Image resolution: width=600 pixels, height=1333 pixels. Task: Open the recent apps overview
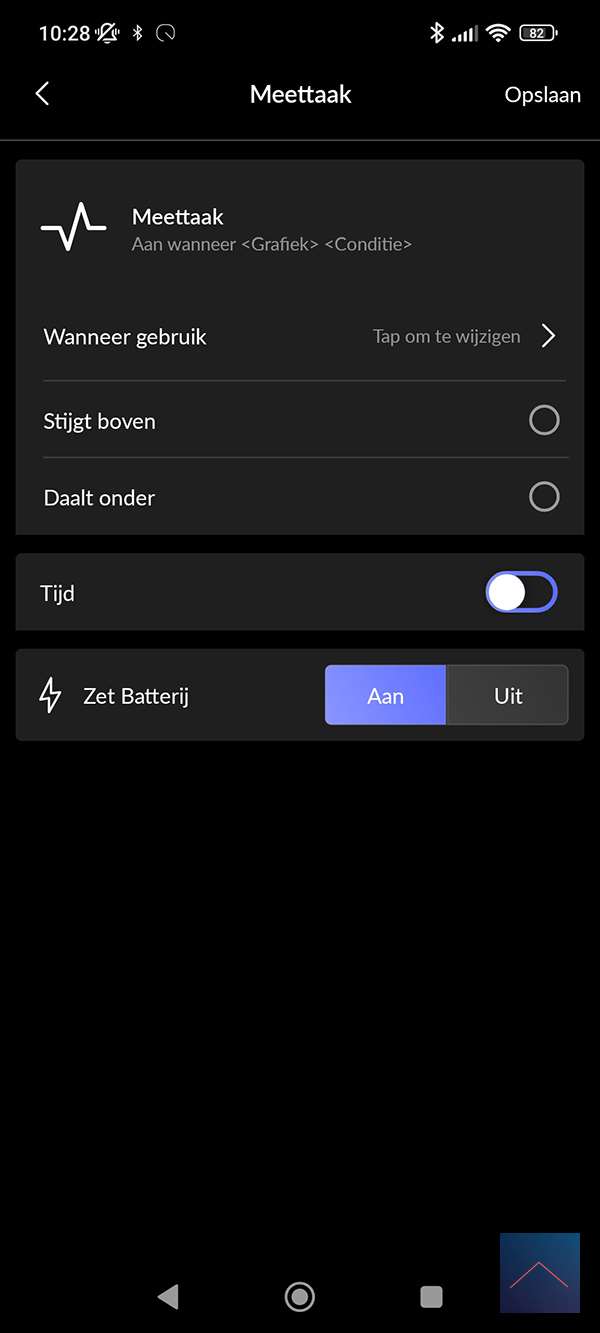[431, 1297]
